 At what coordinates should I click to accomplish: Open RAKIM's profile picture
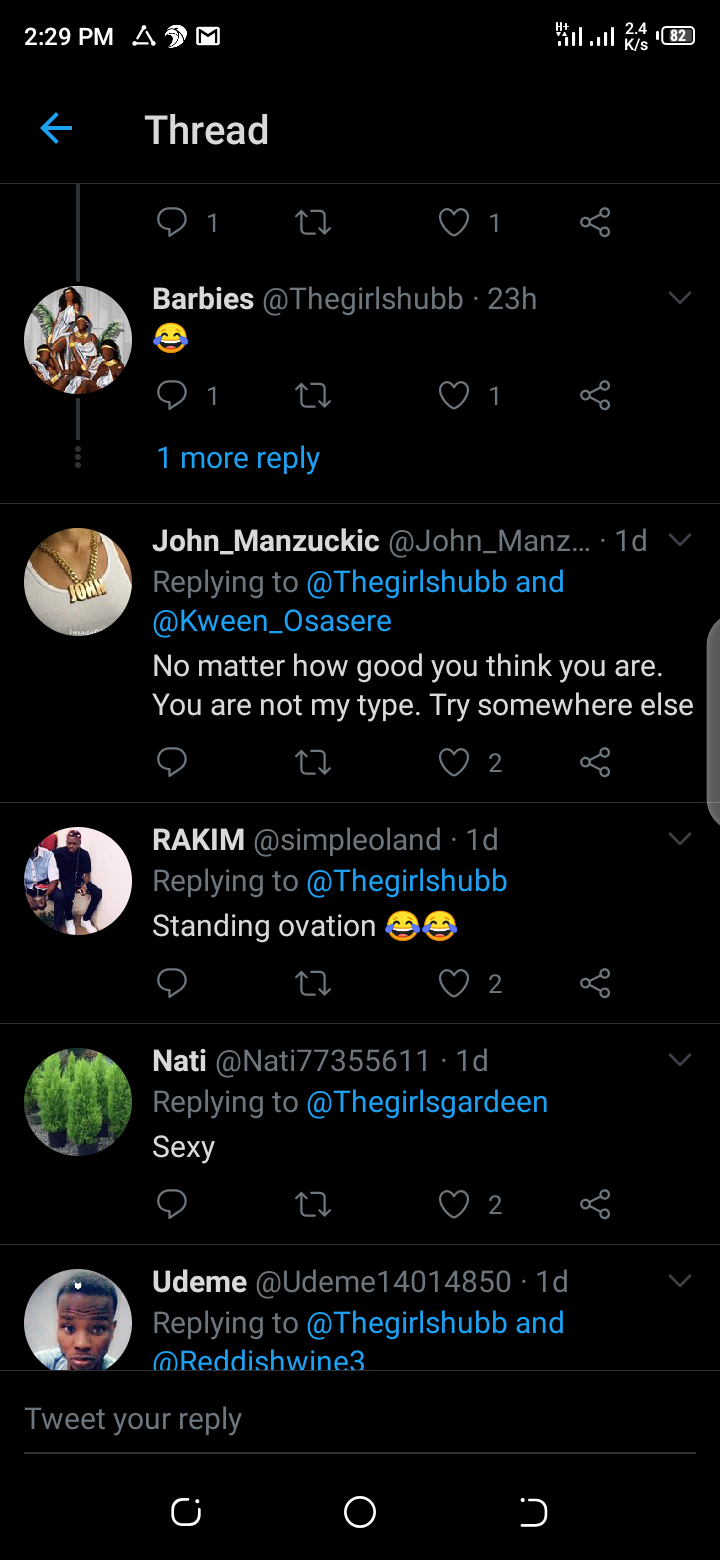click(x=78, y=881)
